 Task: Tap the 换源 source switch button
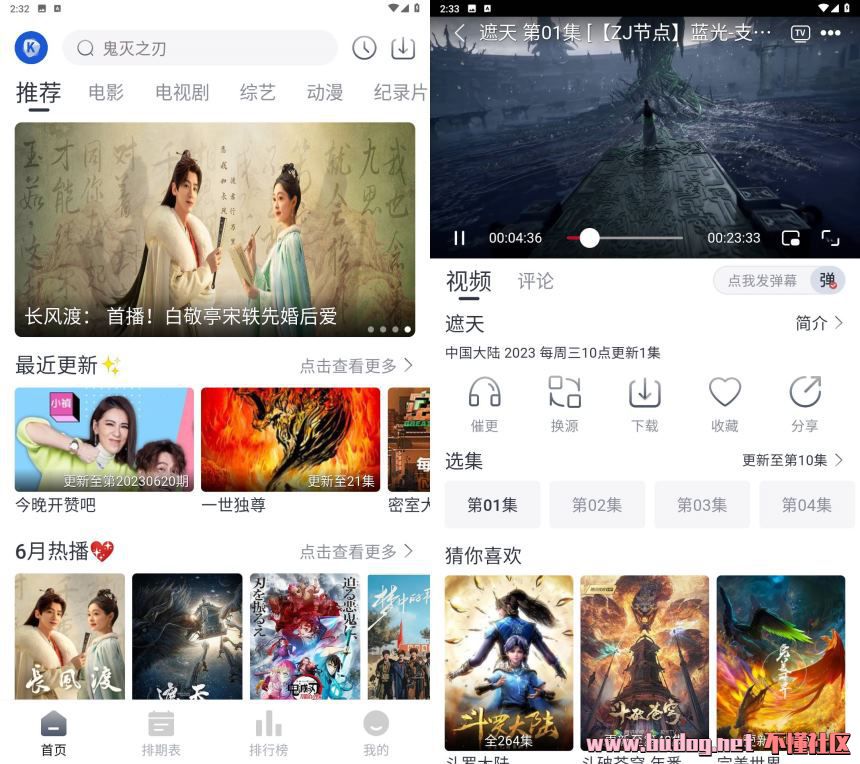tap(564, 403)
